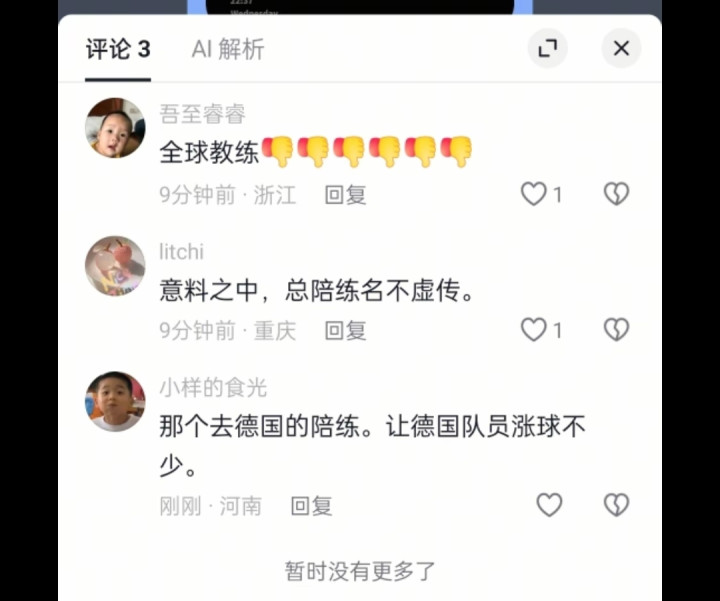
Task: Dislike litchi's comment
Action: (616, 329)
